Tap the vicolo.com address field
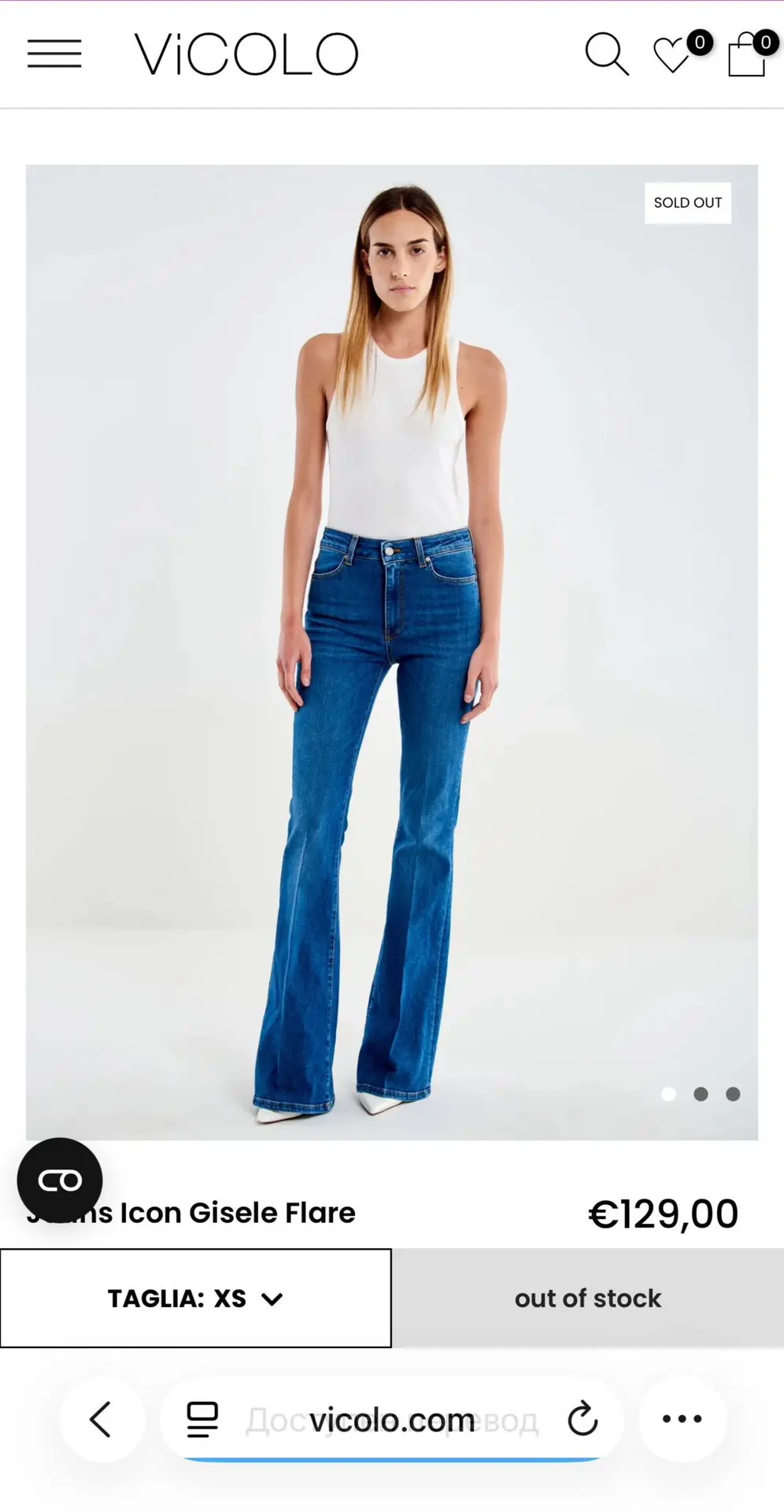Viewport: 784px width, 1512px height. click(392, 1420)
